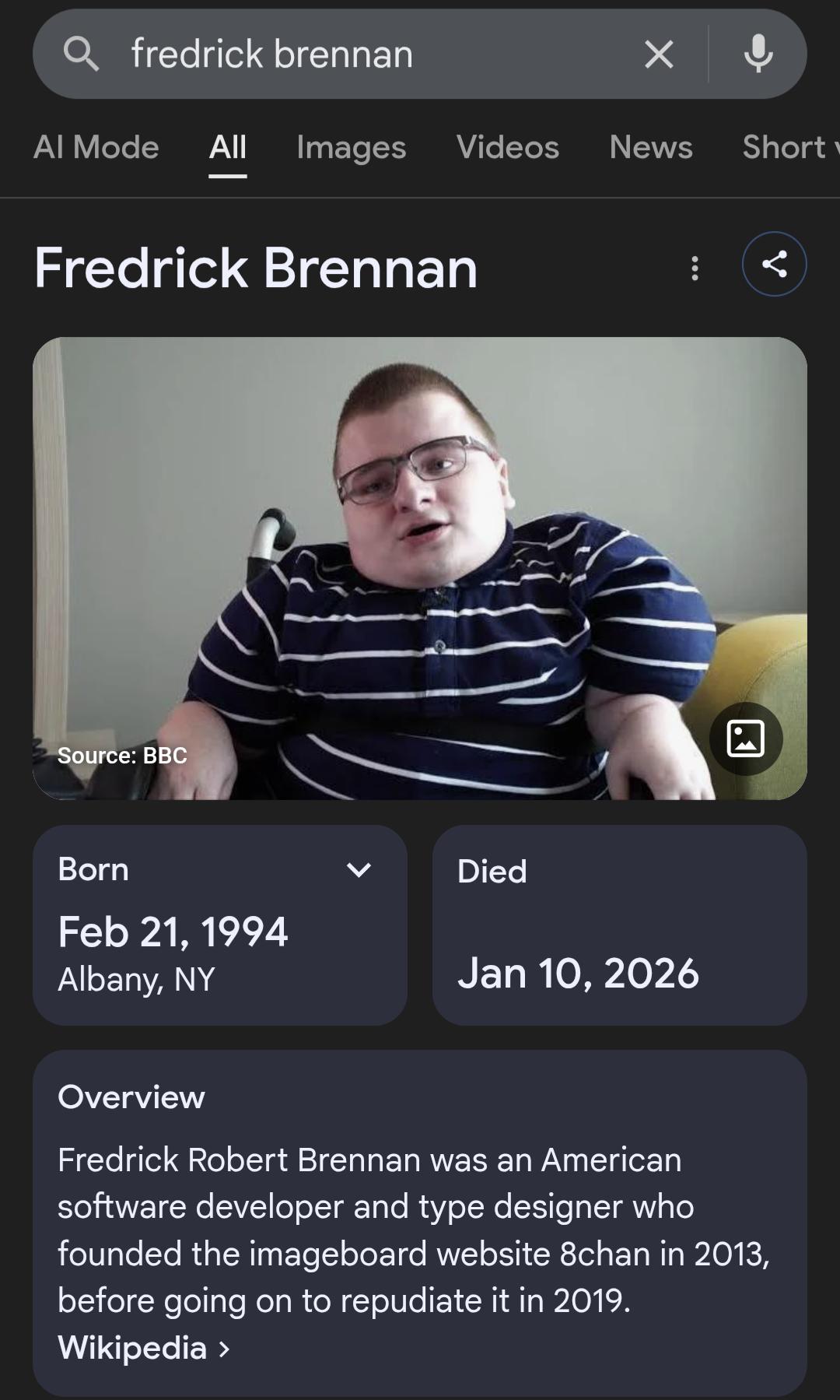840x1400 pixels.
Task: View more images via the gallery icon
Action: 745,739
